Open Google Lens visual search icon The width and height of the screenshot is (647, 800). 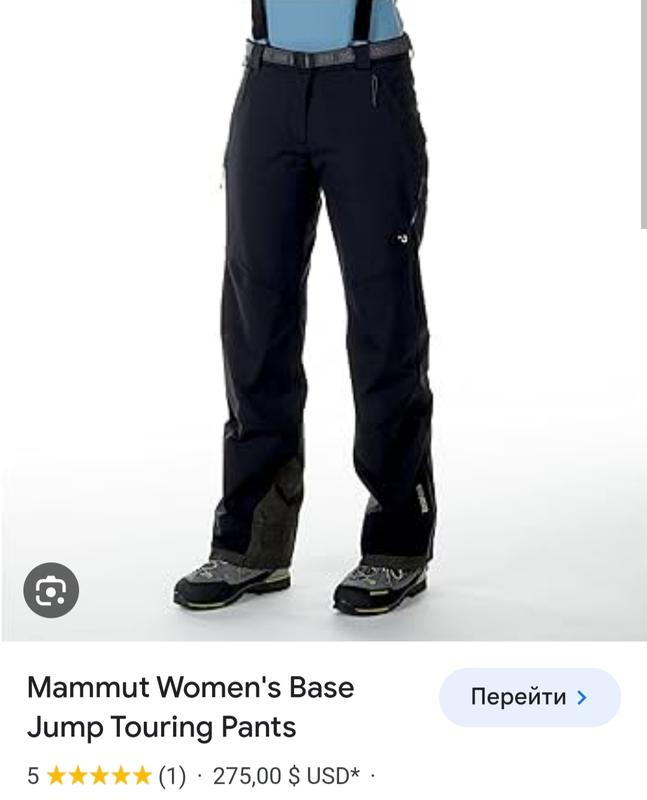50,590
